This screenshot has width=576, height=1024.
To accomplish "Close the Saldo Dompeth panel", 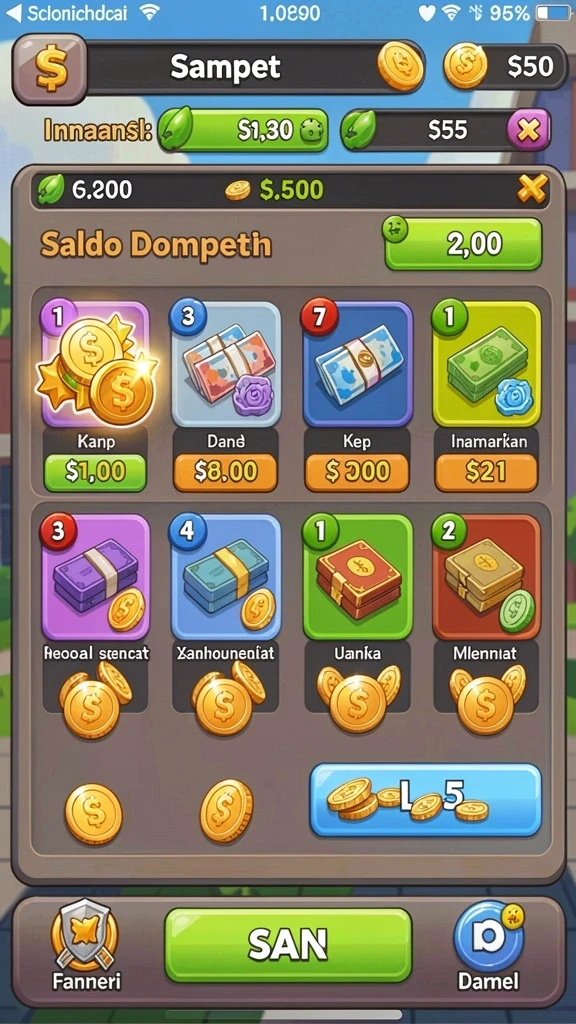I will [x=532, y=189].
